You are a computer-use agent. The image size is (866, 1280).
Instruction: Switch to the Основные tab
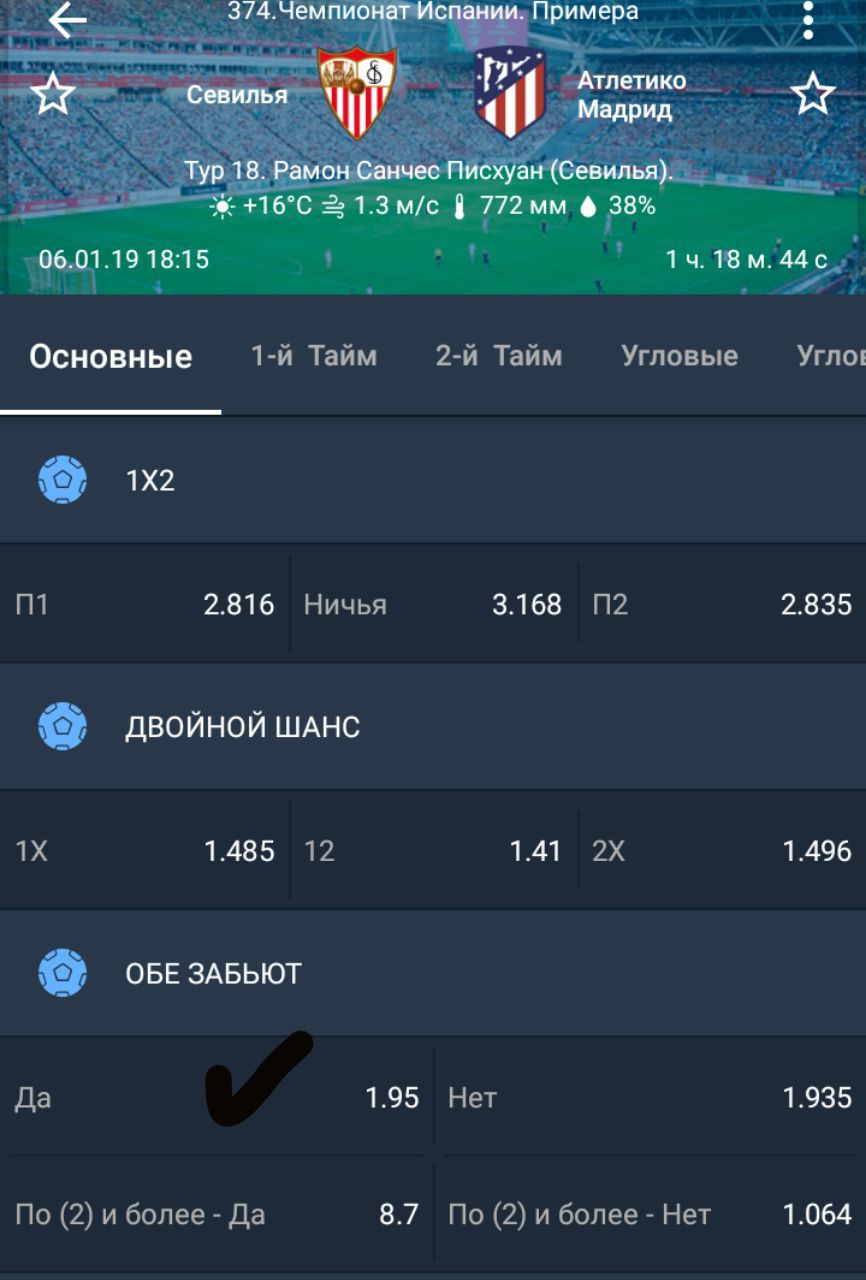(110, 356)
